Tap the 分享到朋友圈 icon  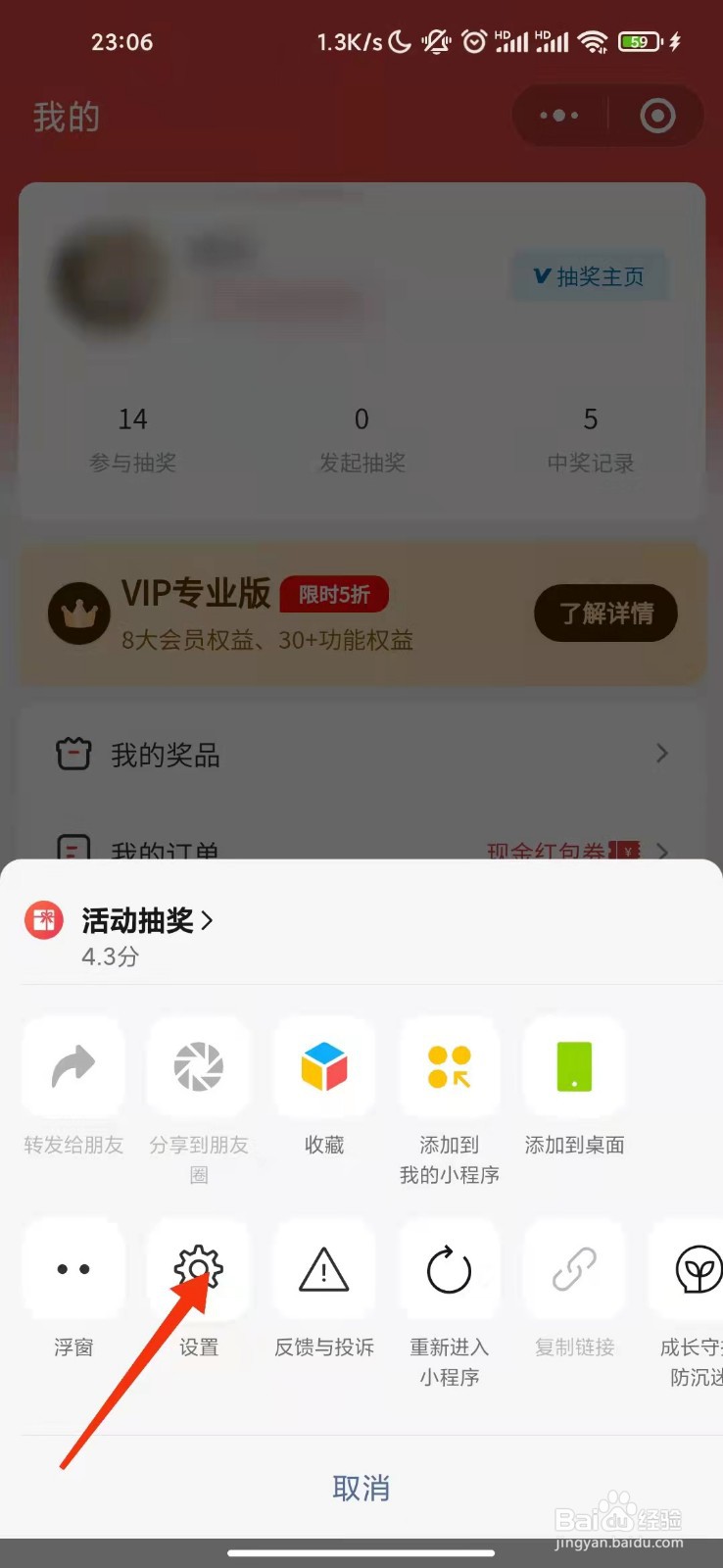[198, 1067]
